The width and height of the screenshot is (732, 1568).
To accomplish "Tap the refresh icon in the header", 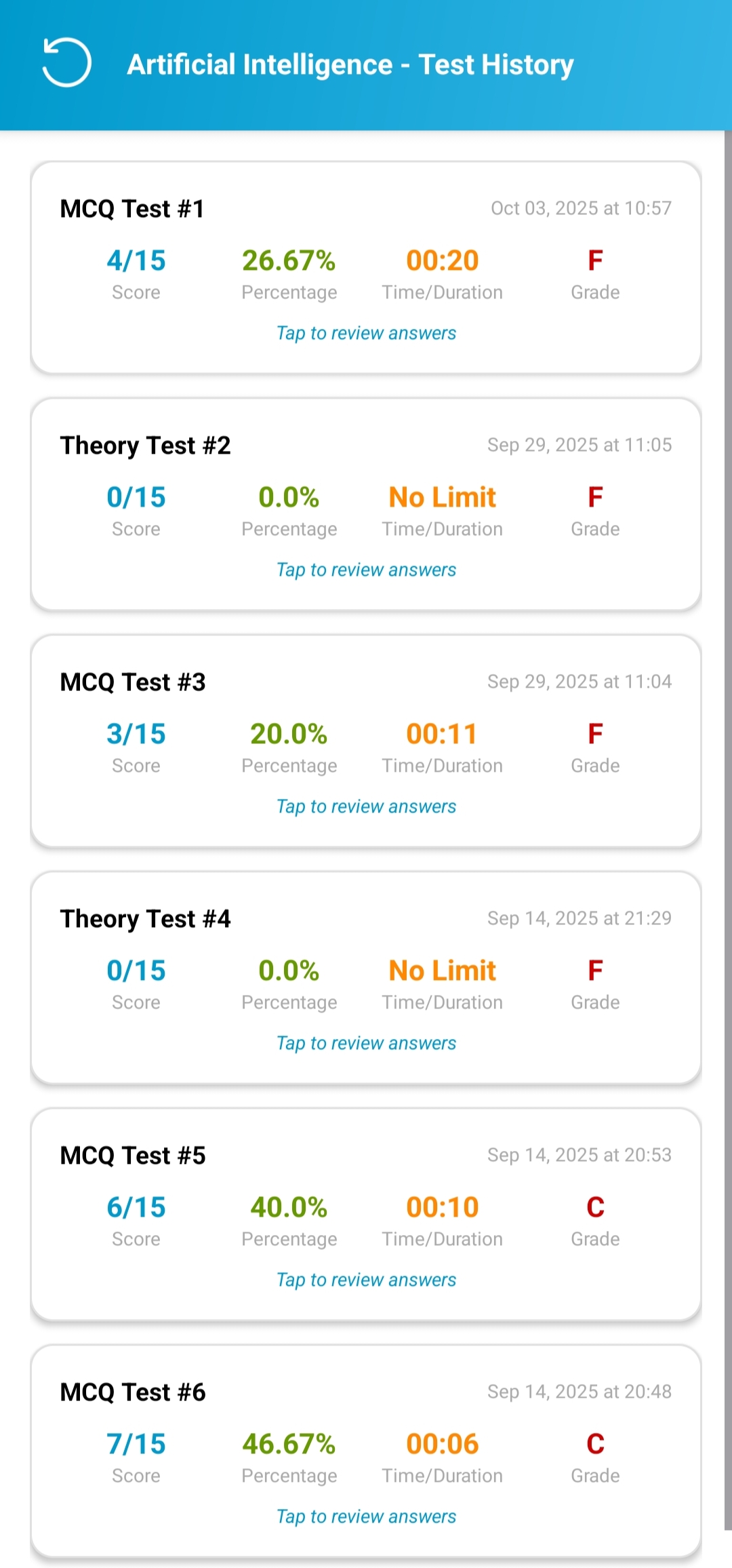I will (x=66, y=63).
